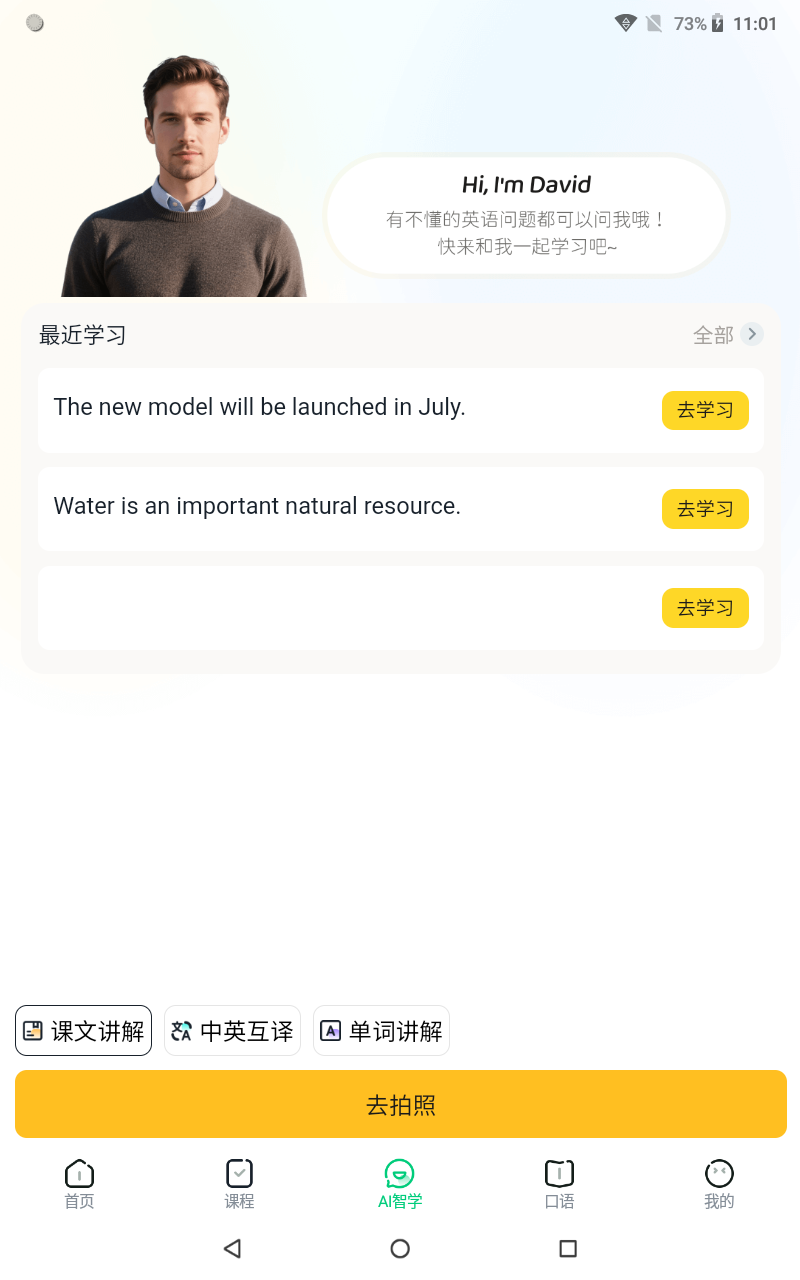The height and width of the screenshot is (1280, 800).
Task: Activate the 课文讲解 mode chip
Action: click(83, 1030)
